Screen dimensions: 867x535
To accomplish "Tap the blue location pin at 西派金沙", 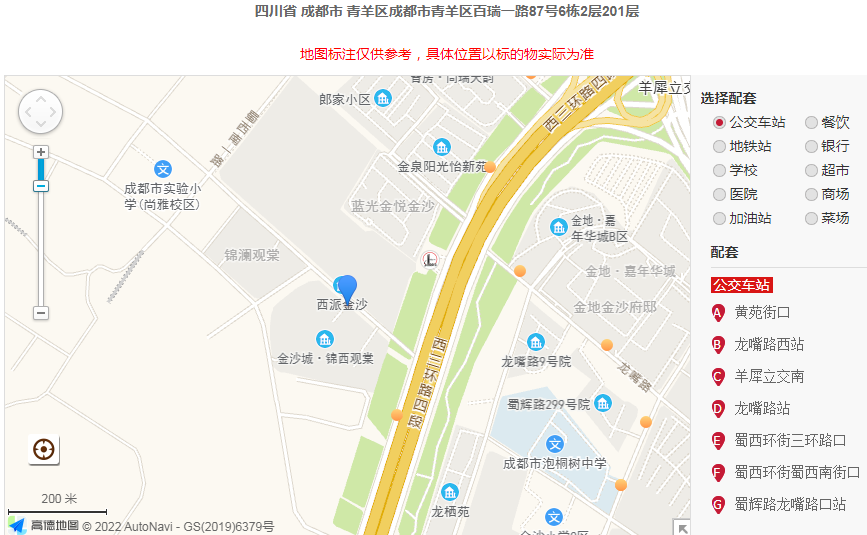I will tap(347, 289).
